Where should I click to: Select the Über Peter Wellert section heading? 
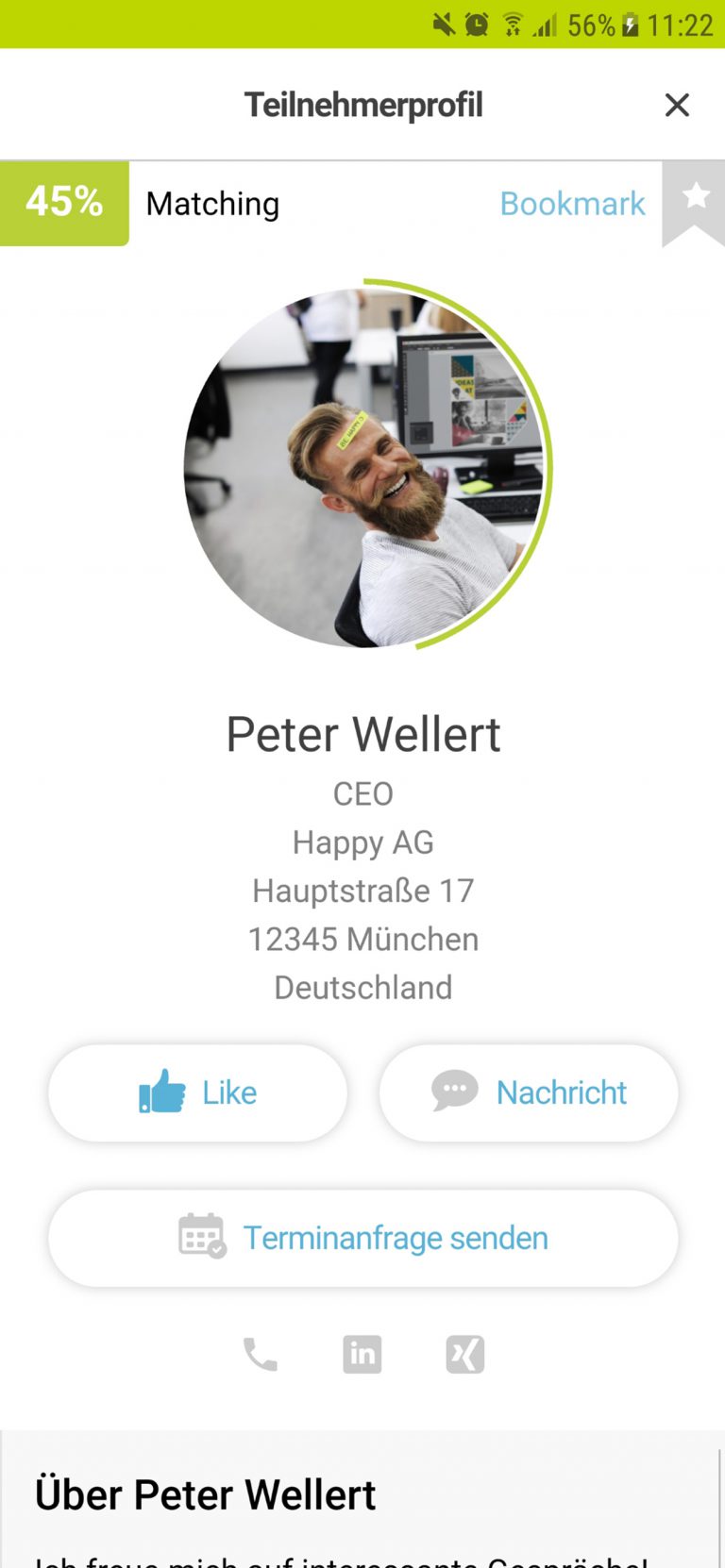(x=204, y=1493)
